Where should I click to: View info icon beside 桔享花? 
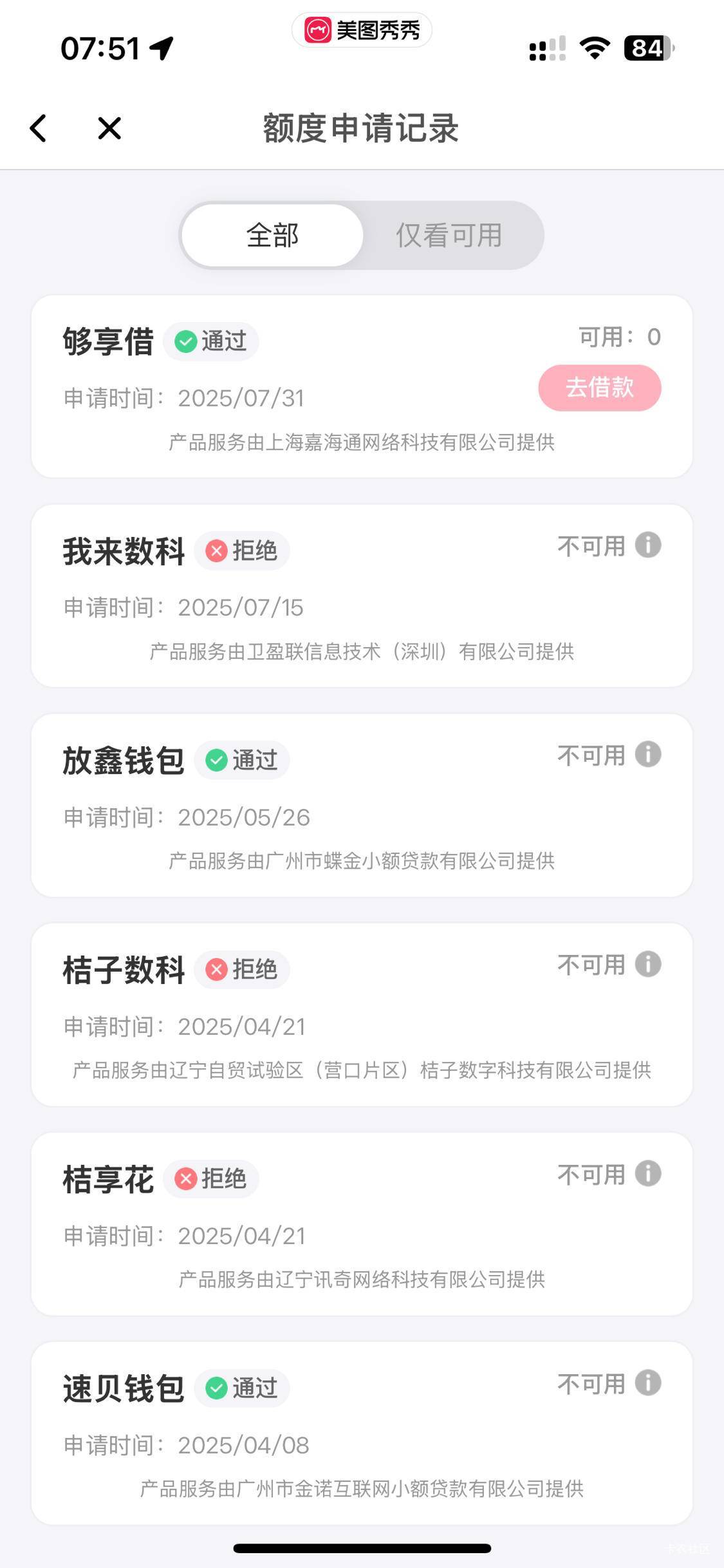click(648, 1173)
